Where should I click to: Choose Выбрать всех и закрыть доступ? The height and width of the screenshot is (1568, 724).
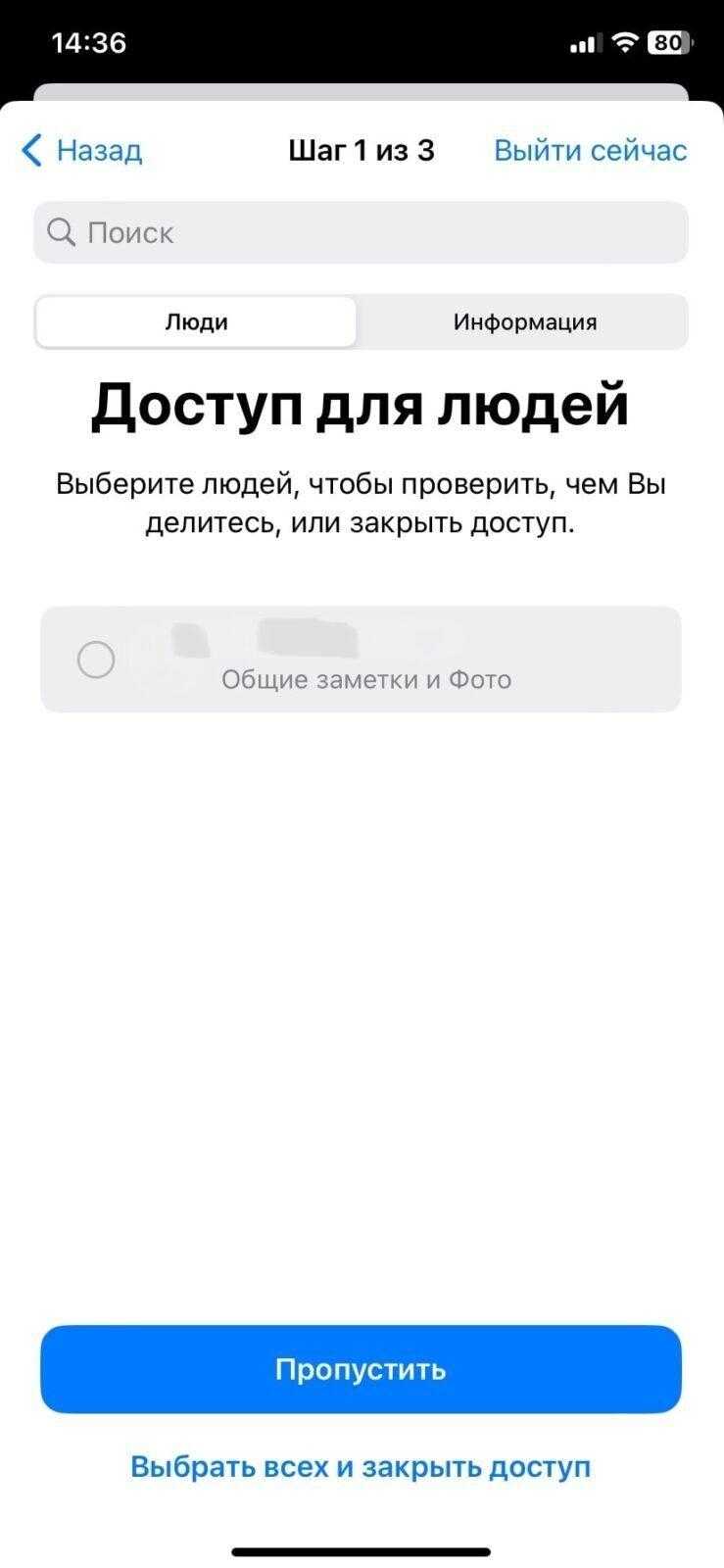[361, 1467]
